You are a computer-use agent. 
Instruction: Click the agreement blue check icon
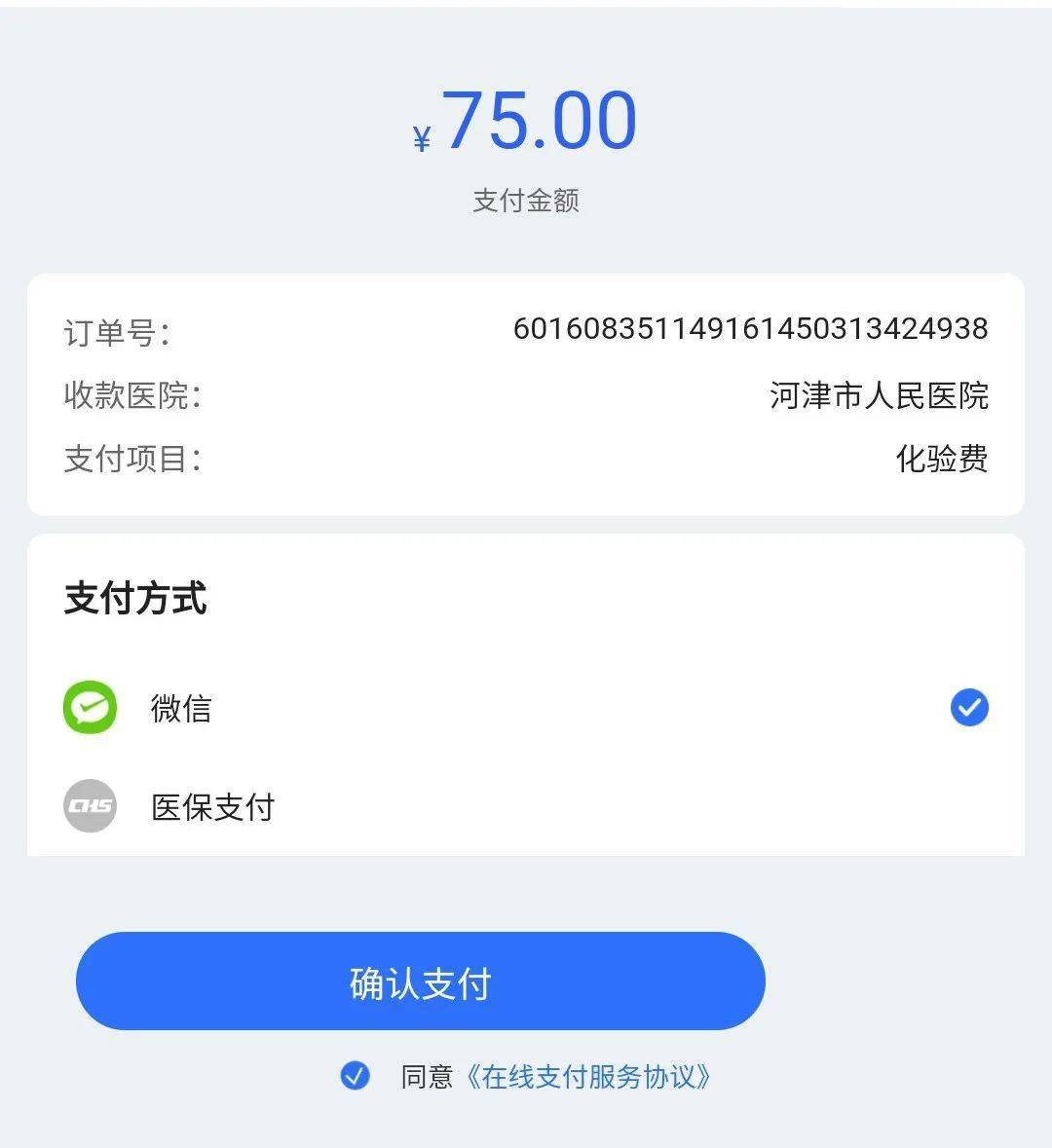click(356, 1077)
